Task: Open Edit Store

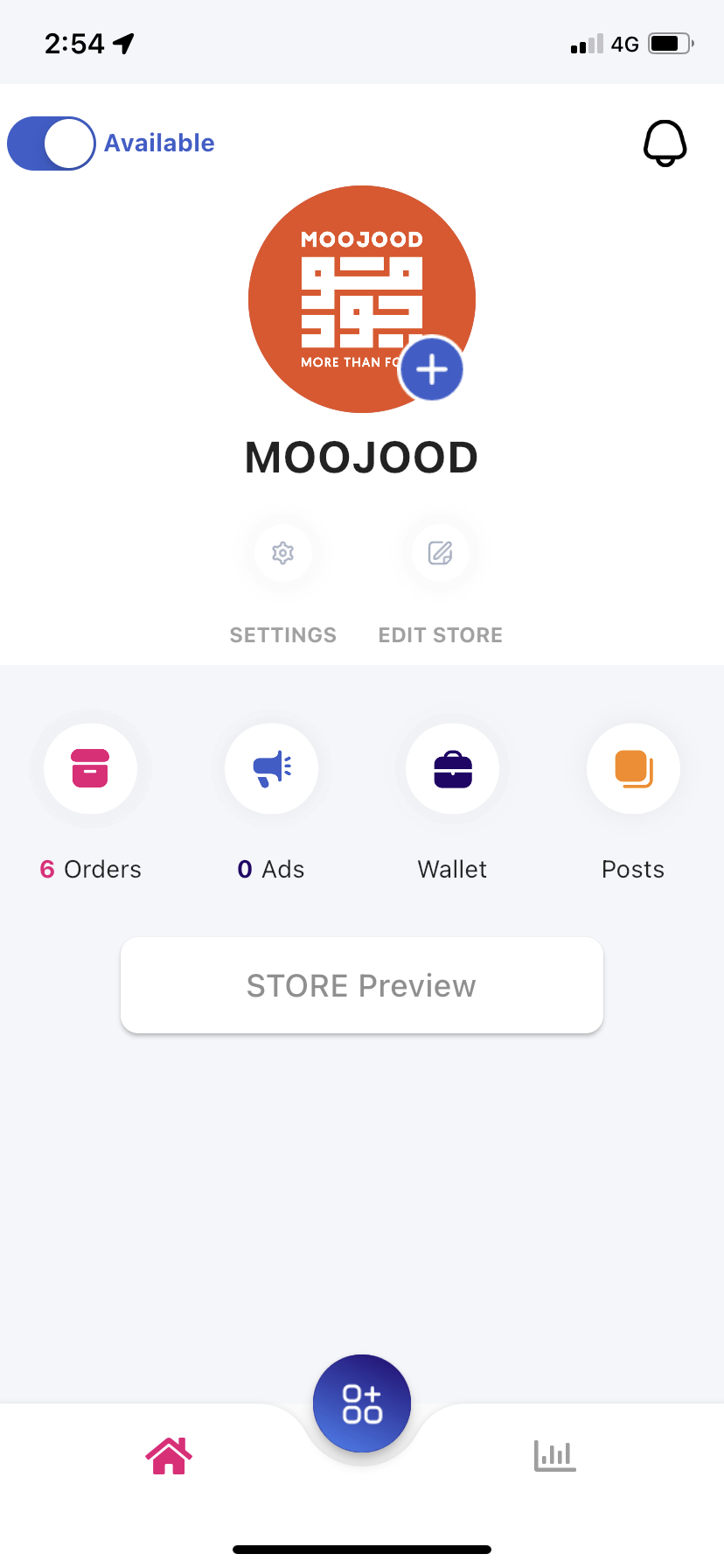Action: [x=440, y=553]
